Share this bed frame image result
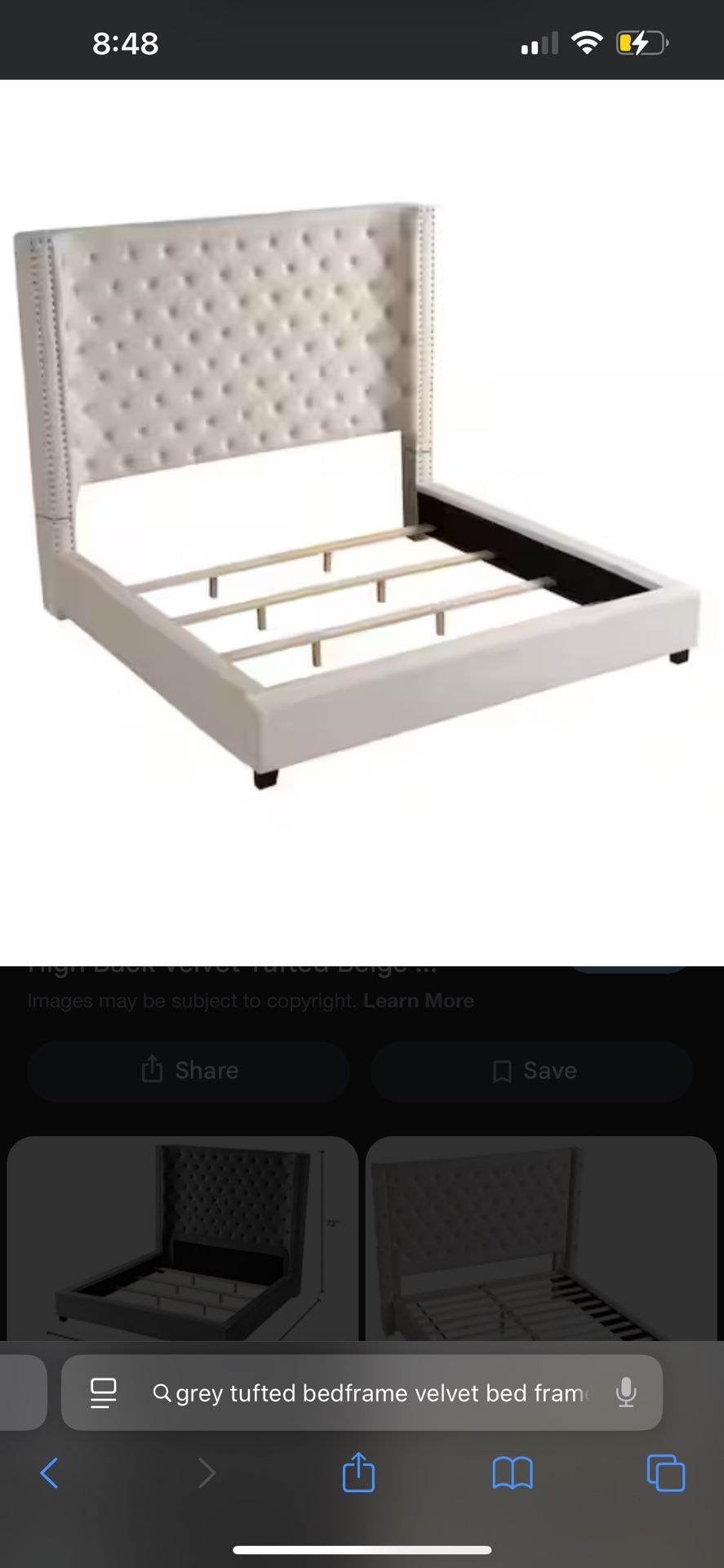Viewport: 724px width, 1568px height. 189,1070
